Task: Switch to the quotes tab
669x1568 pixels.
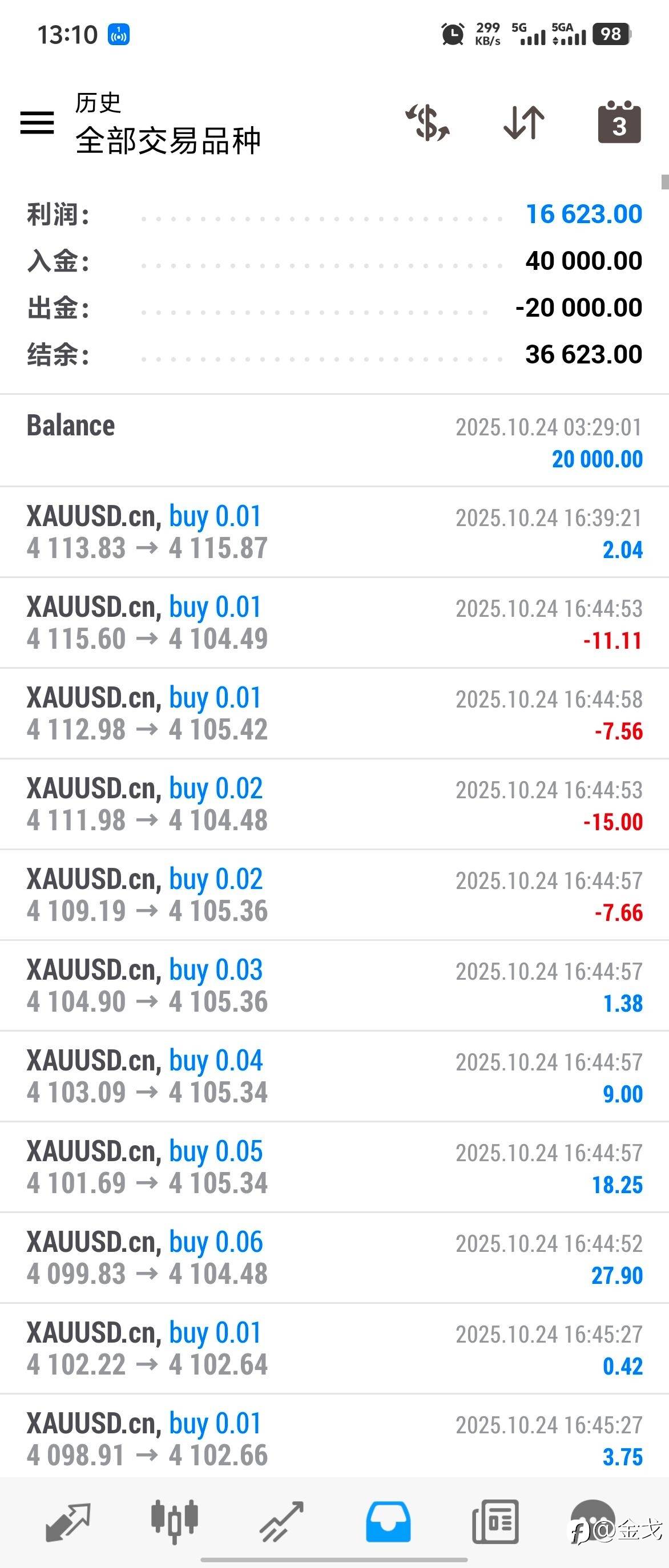Action: pos(68,1522)
